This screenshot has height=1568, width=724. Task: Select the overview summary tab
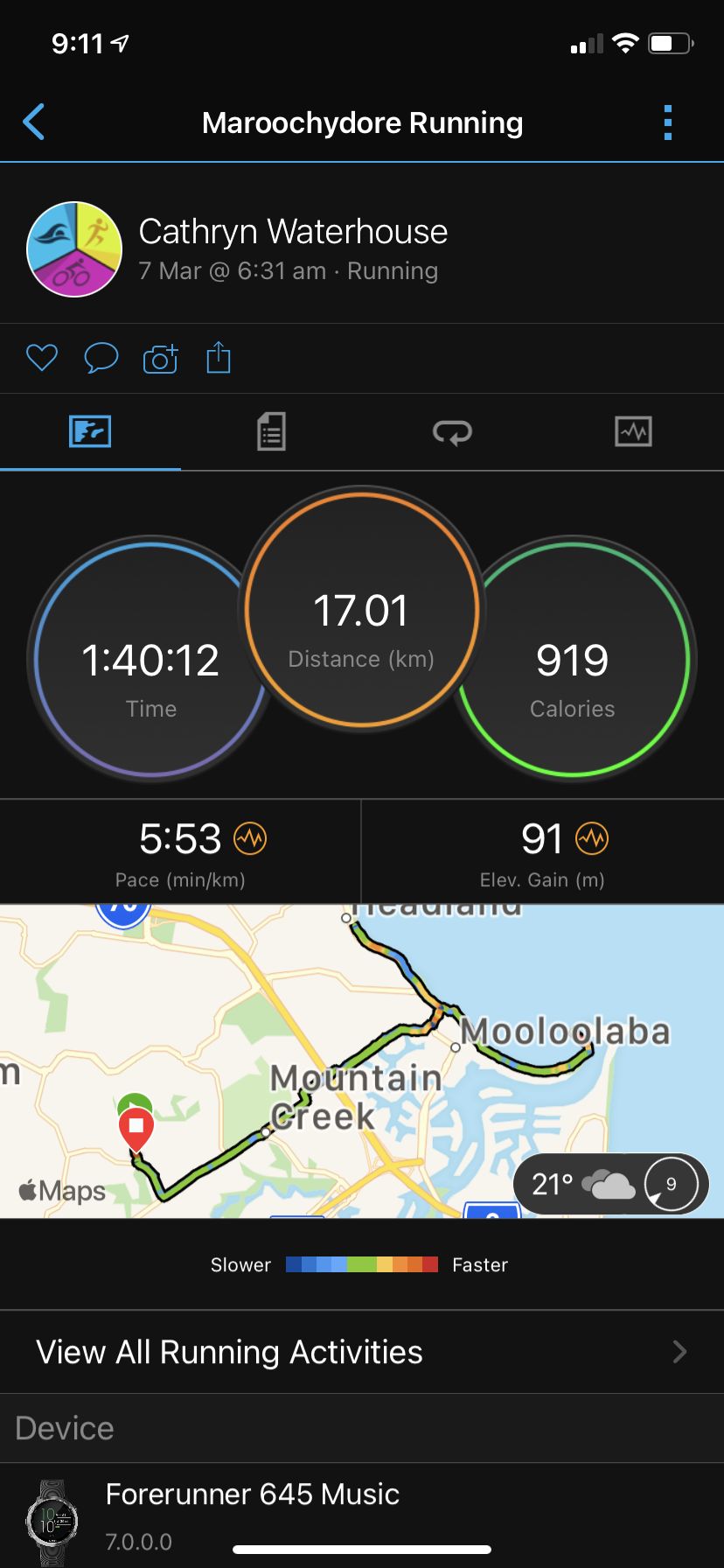click(90, 431)
